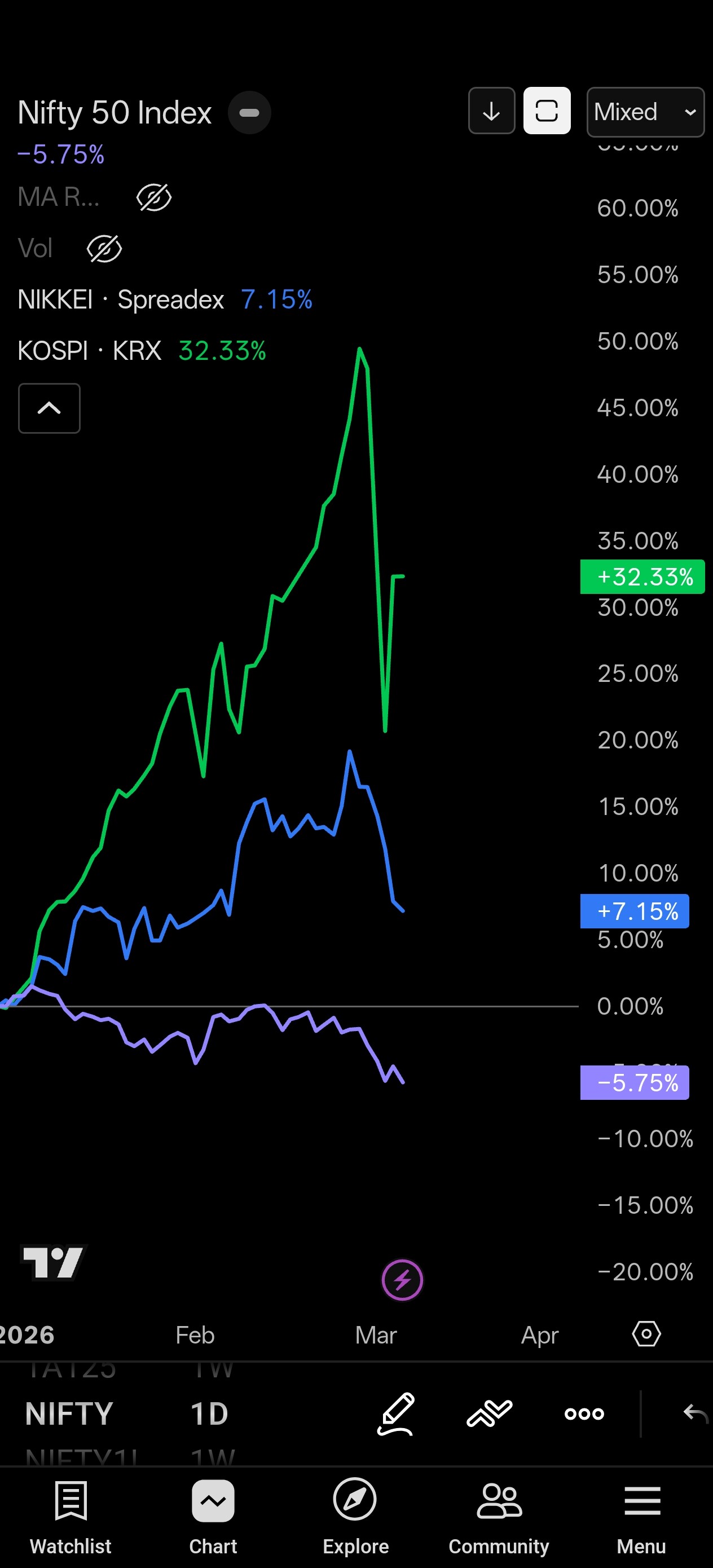Undo the last chart action
The image size is (713, 1568).
coord(695,1413)
